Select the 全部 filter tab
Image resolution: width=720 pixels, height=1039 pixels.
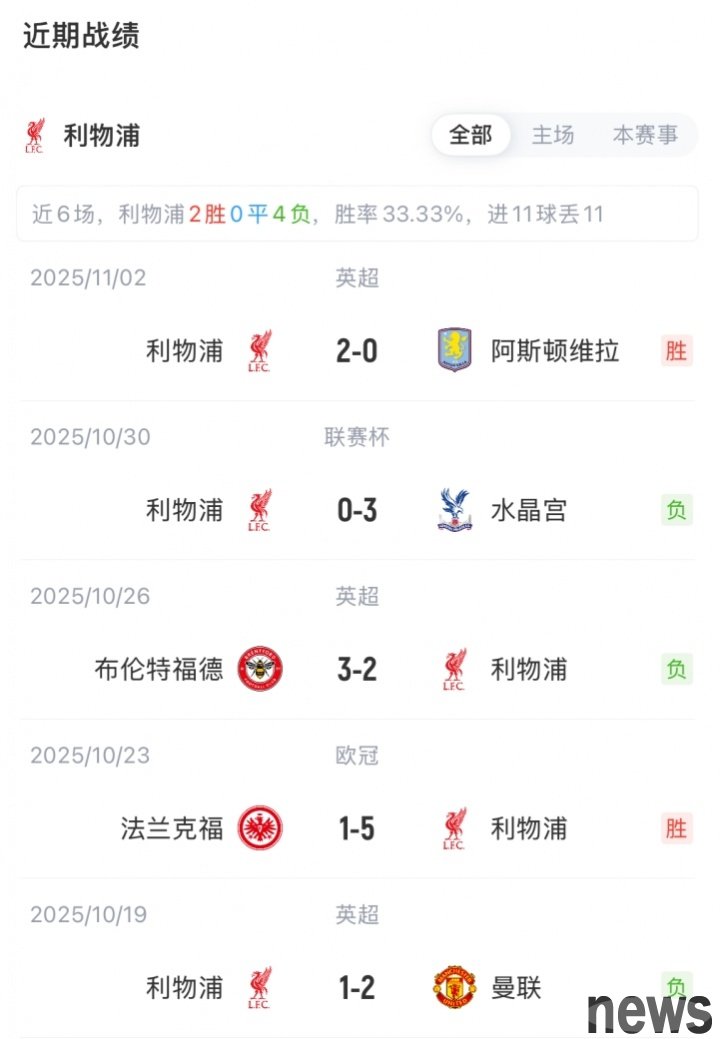[471, 135]
